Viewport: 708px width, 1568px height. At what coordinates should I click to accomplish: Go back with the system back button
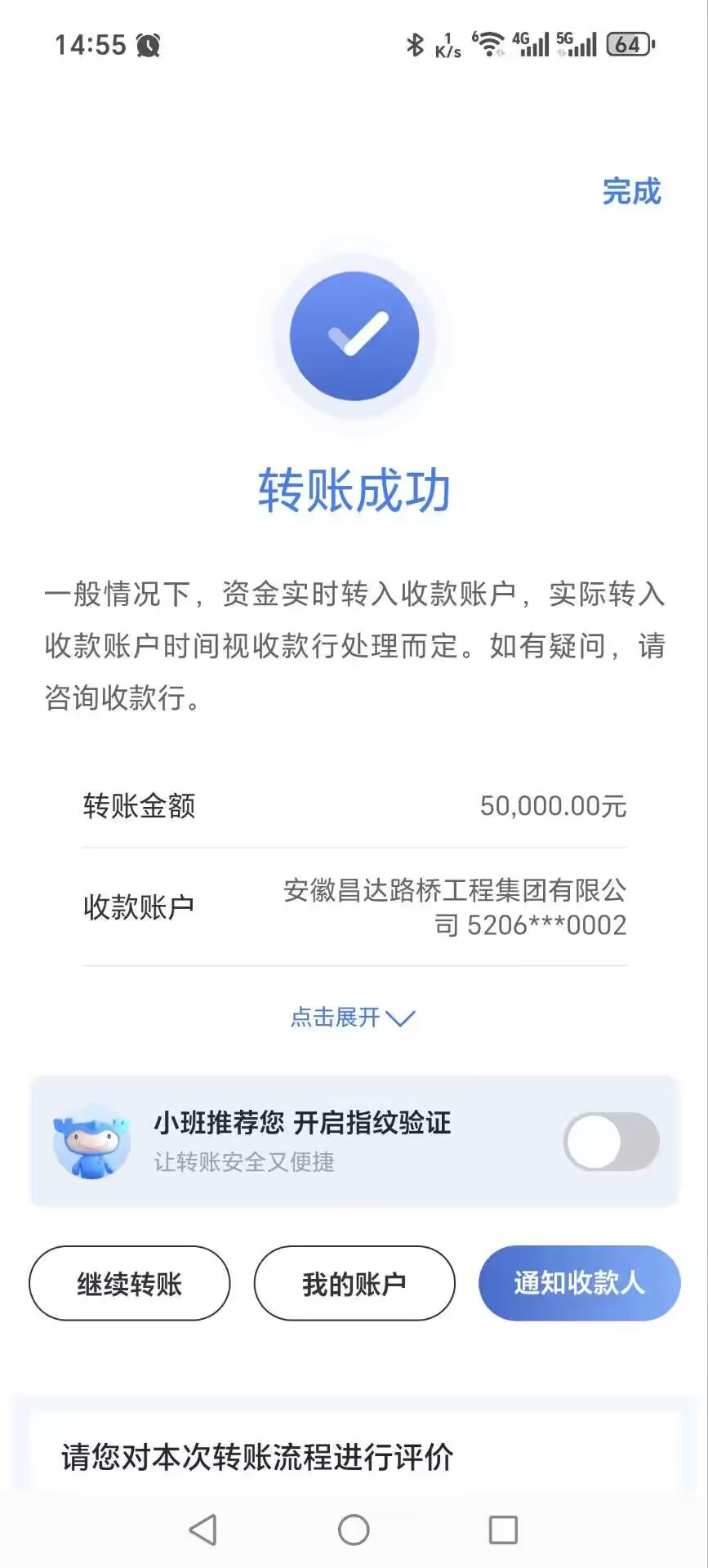pyautogui.click(x=203, y=1530)
